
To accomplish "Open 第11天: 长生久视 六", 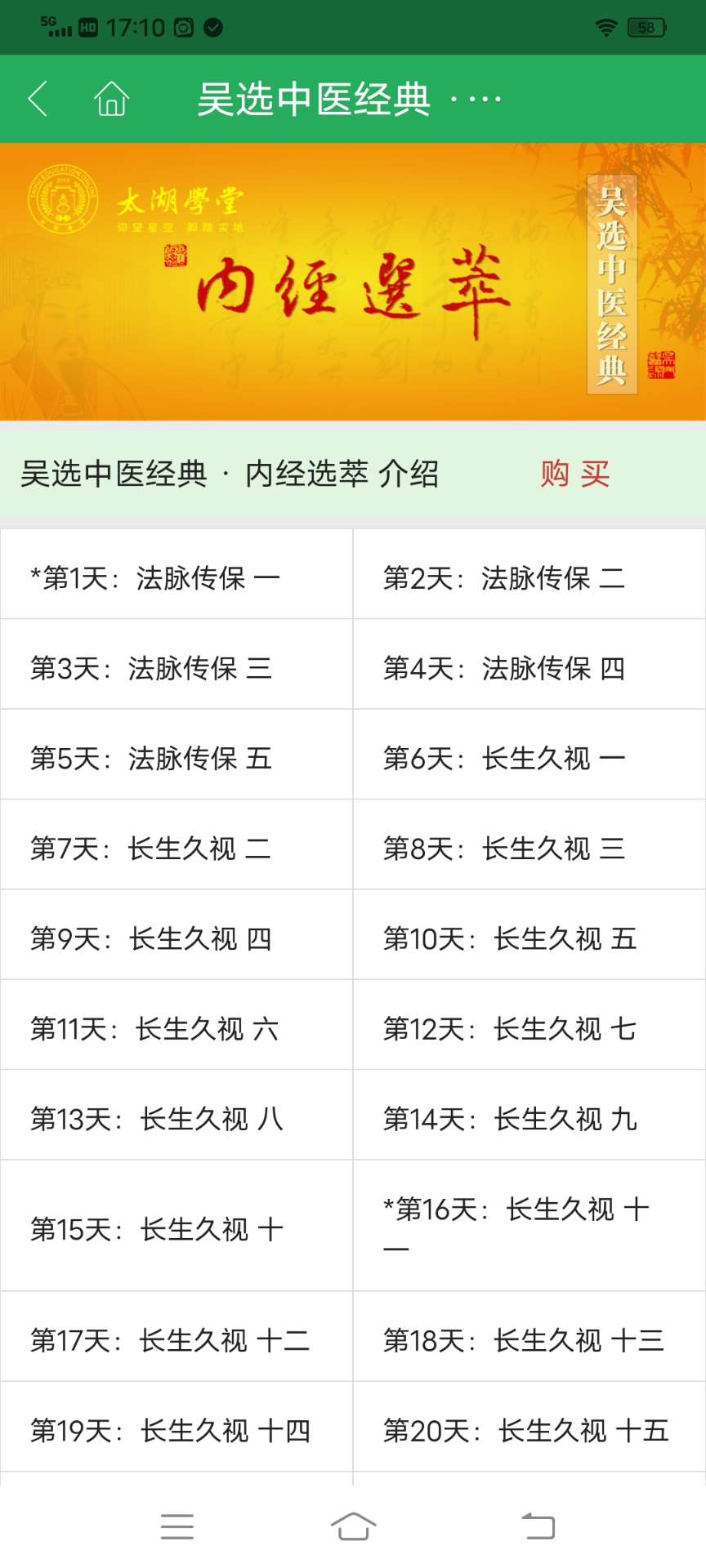I will [x=176, y=1025].
